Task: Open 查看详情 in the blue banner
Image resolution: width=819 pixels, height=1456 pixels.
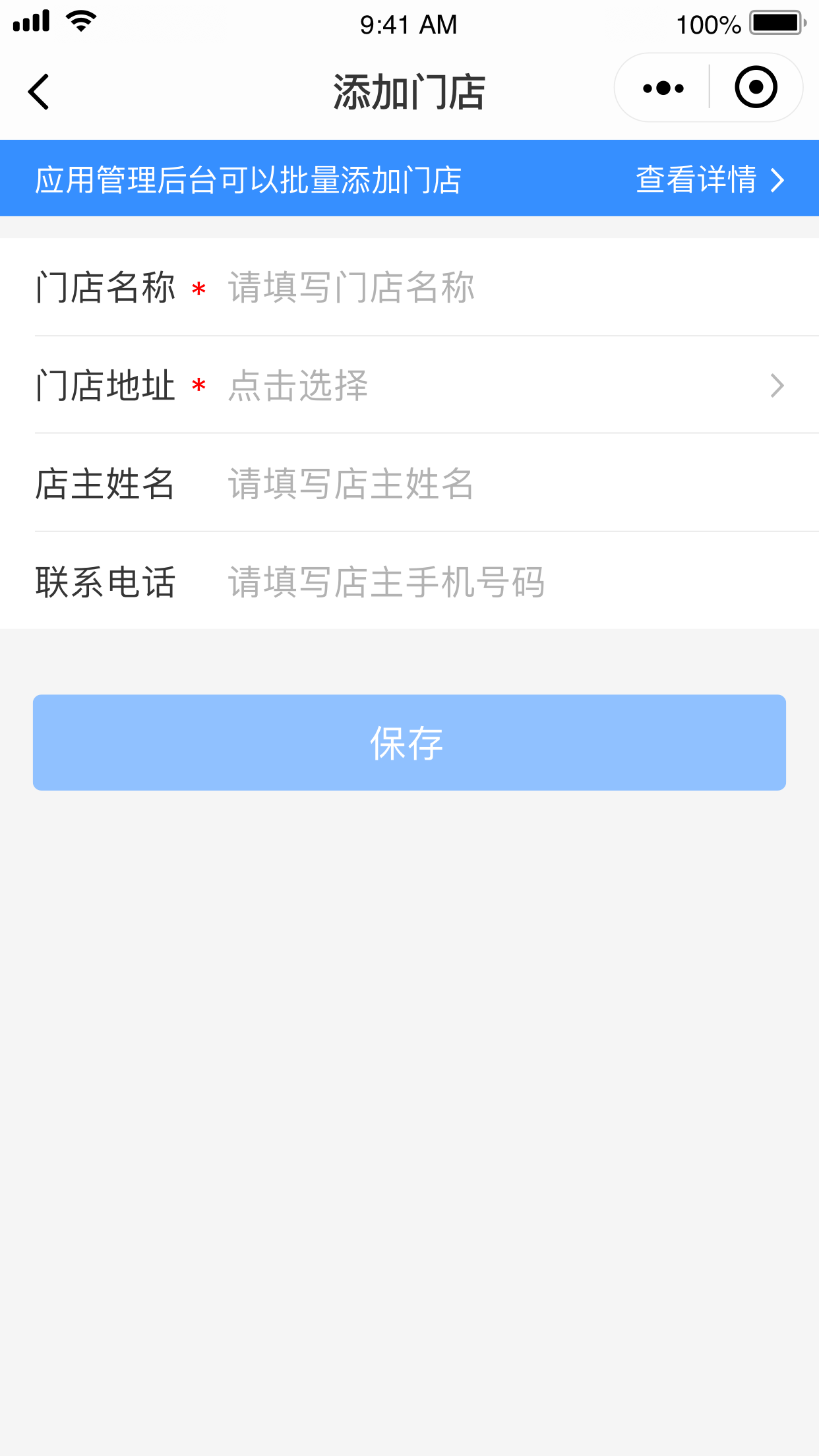Action: click(710, 179)
